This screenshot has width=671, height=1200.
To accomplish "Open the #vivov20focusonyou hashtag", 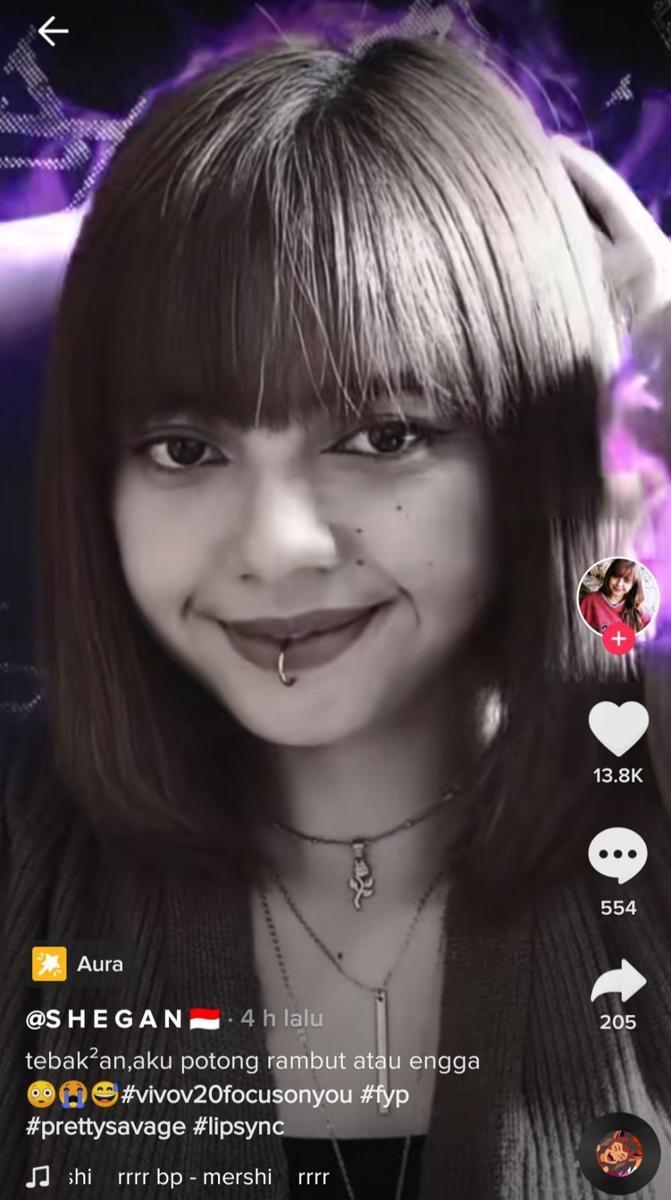I will point(235,1094).
